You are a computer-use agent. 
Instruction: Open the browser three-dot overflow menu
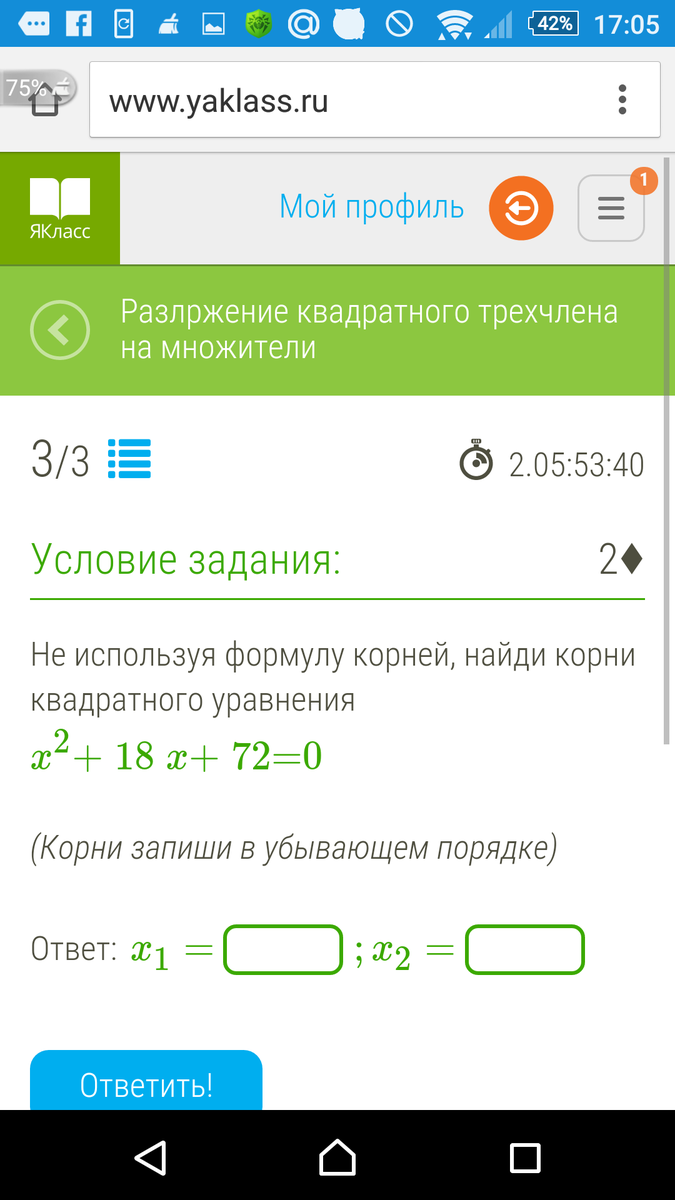point(622,100)
